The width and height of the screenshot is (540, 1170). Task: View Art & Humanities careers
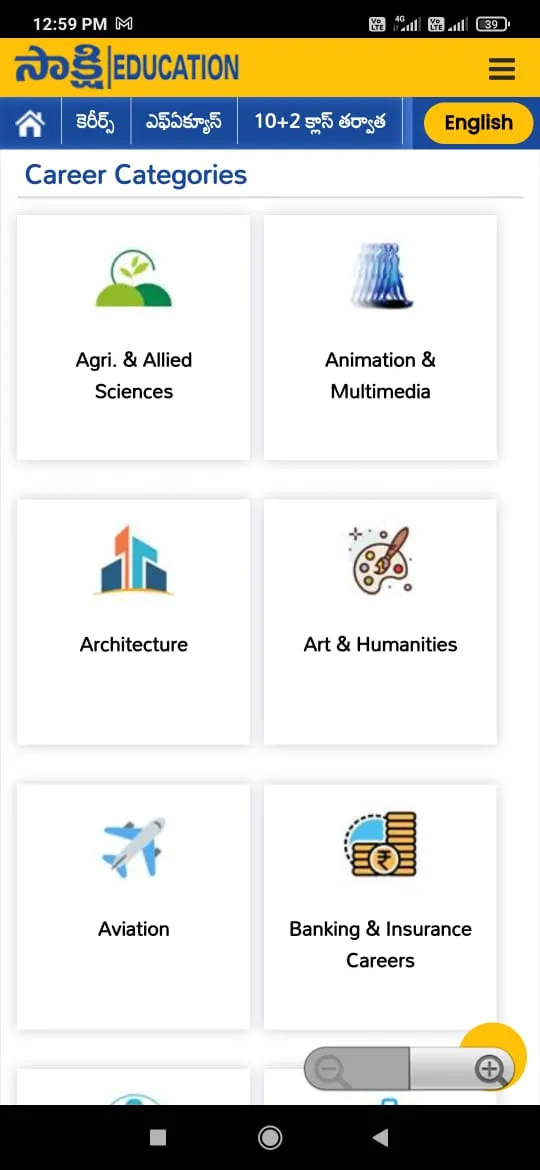click(x=380, y=622)
